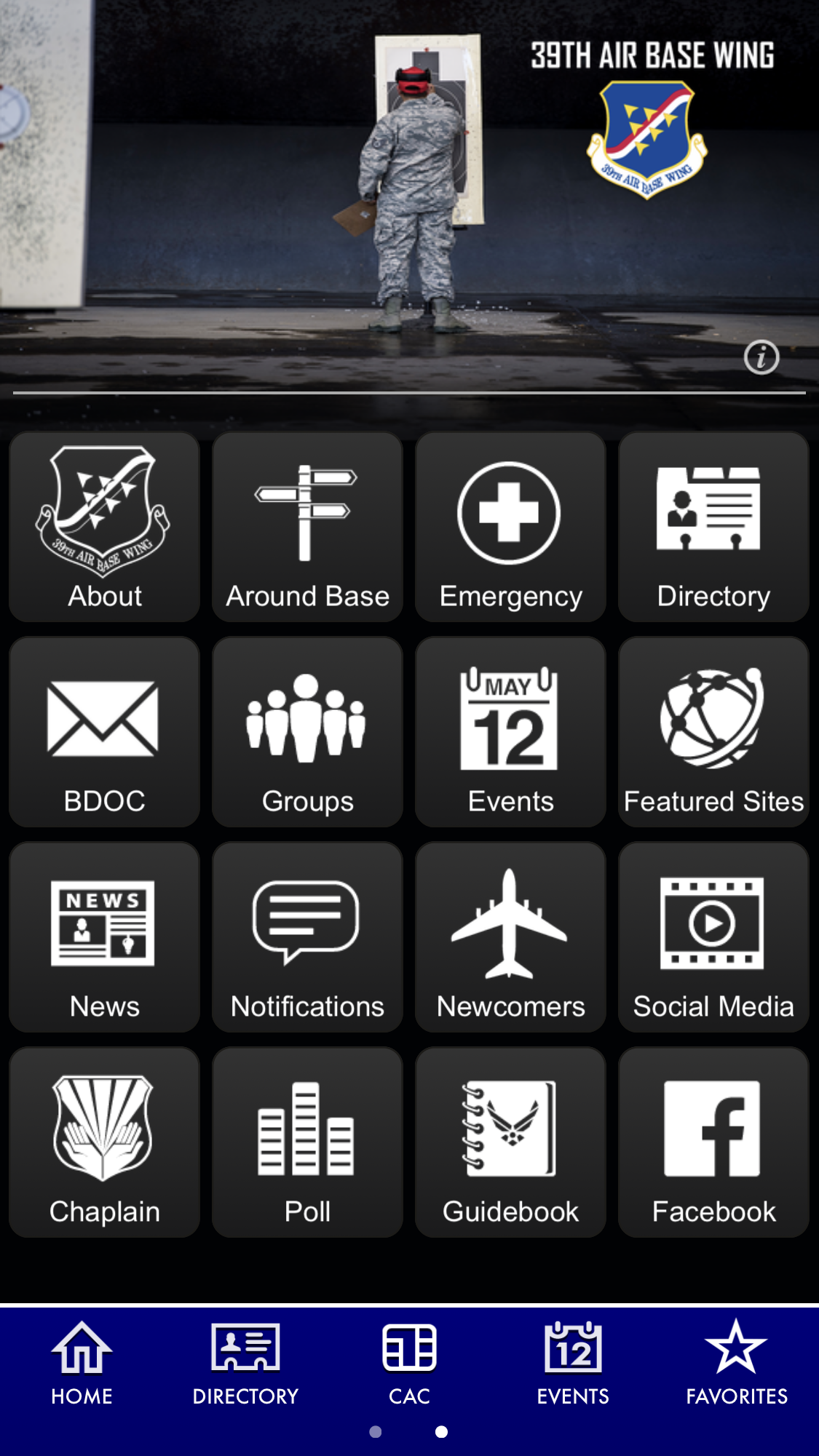Image resolution: width=819 pixels, height=1456 pixels.
Task: Launch the Facebook tile
Action: (713, 1143)
